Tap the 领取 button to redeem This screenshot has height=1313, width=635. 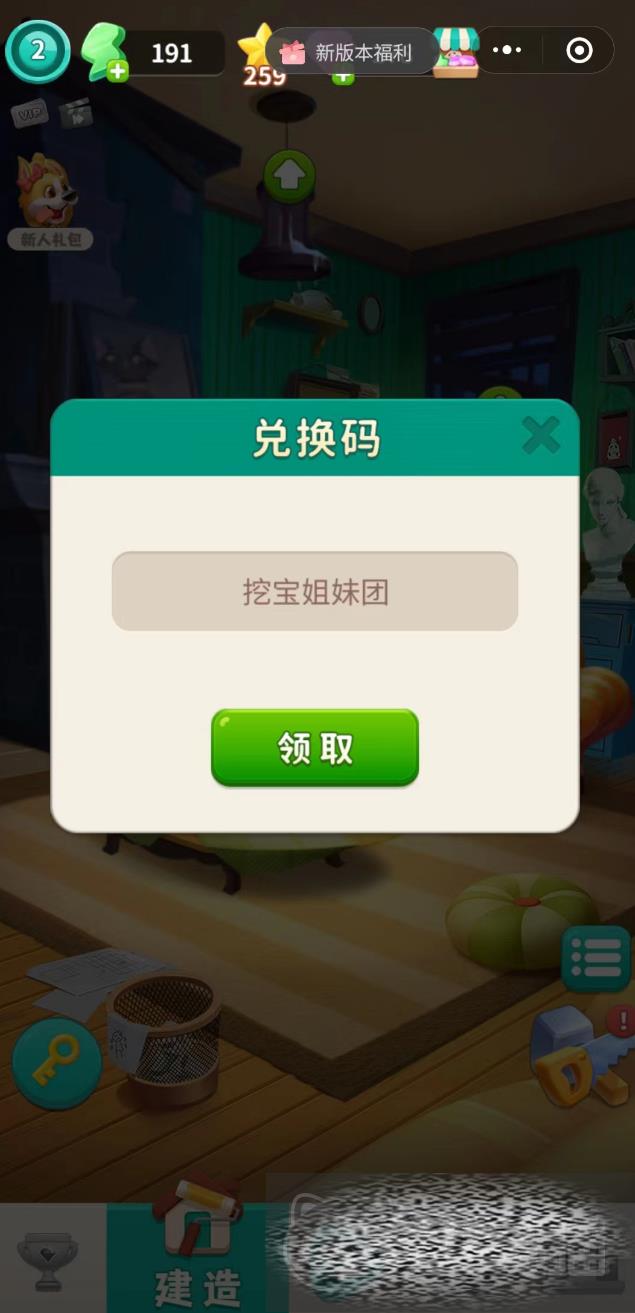coord(314,748)
